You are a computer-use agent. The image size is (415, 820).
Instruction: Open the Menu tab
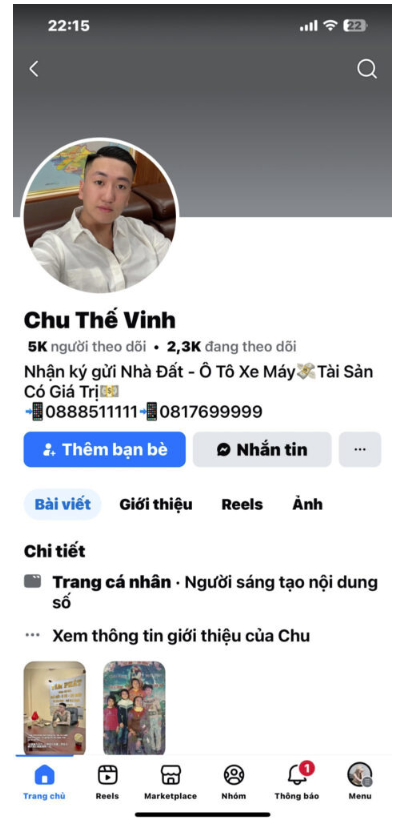coord(360,782)
